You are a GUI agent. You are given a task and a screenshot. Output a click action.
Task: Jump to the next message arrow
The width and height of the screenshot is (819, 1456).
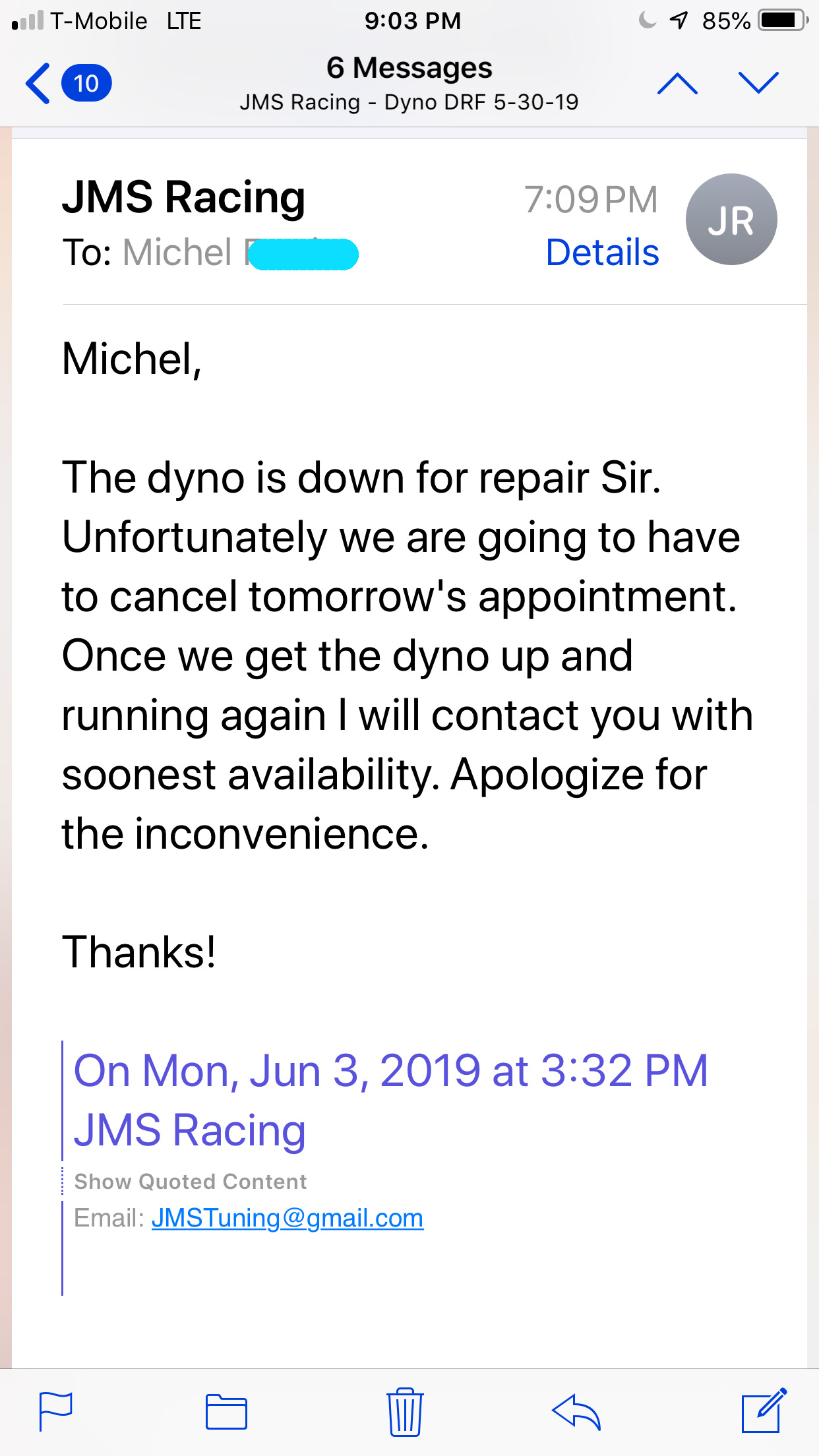pyautogui.click(x=758, y=83)
